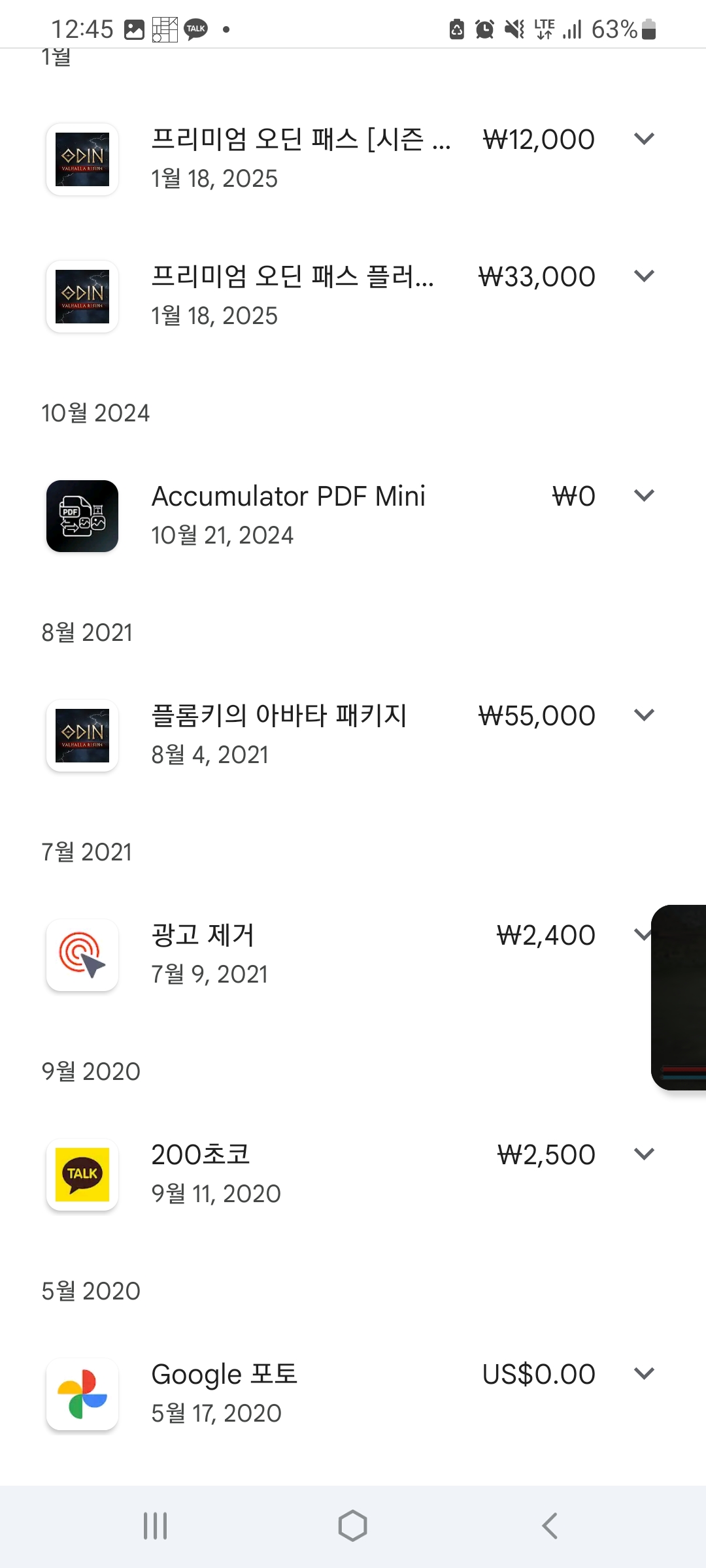Tap the floating dark window at the edge
This screenshot has height=1568, width=706.
[680, 998]
